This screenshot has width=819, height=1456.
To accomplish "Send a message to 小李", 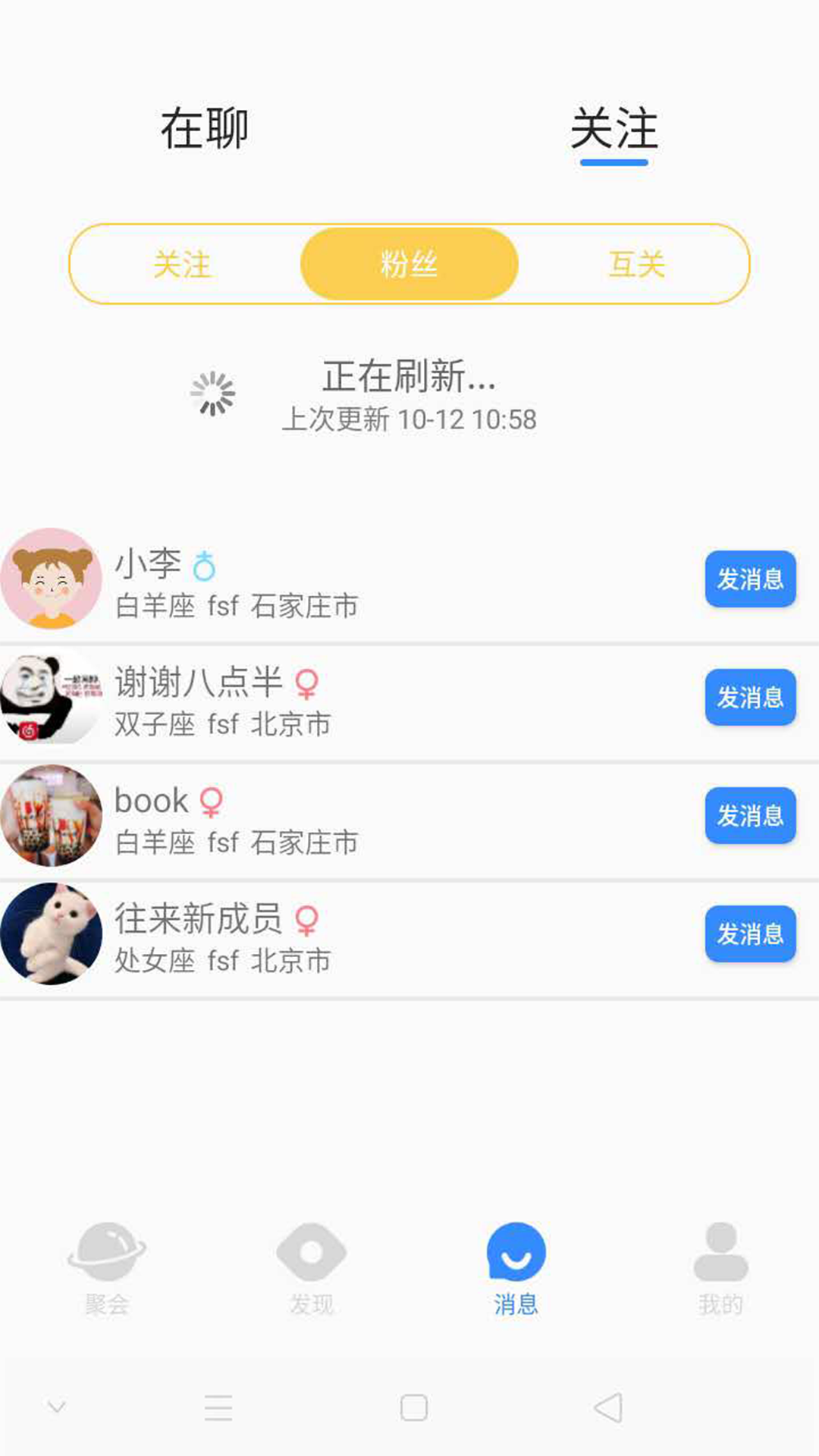I will point(750,579).
